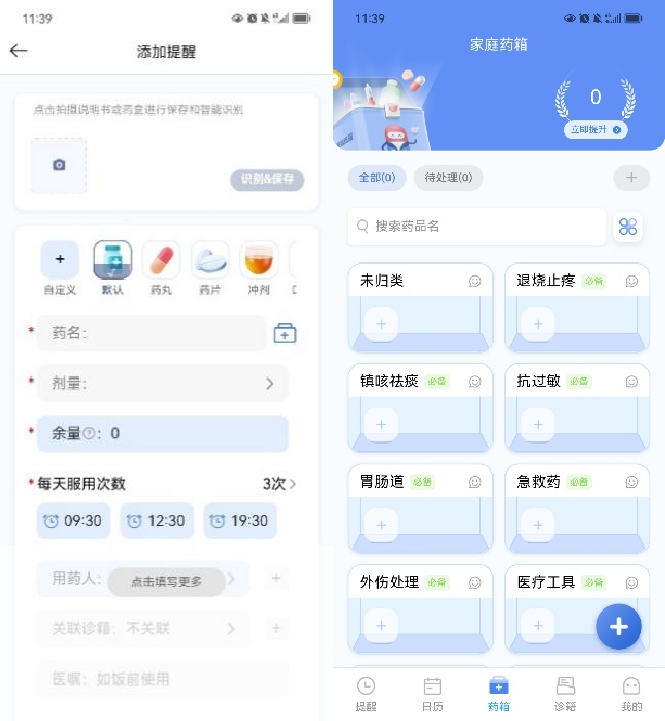Search for a medicine by name
The image size is (665, 721).
(x=476, y=226)
